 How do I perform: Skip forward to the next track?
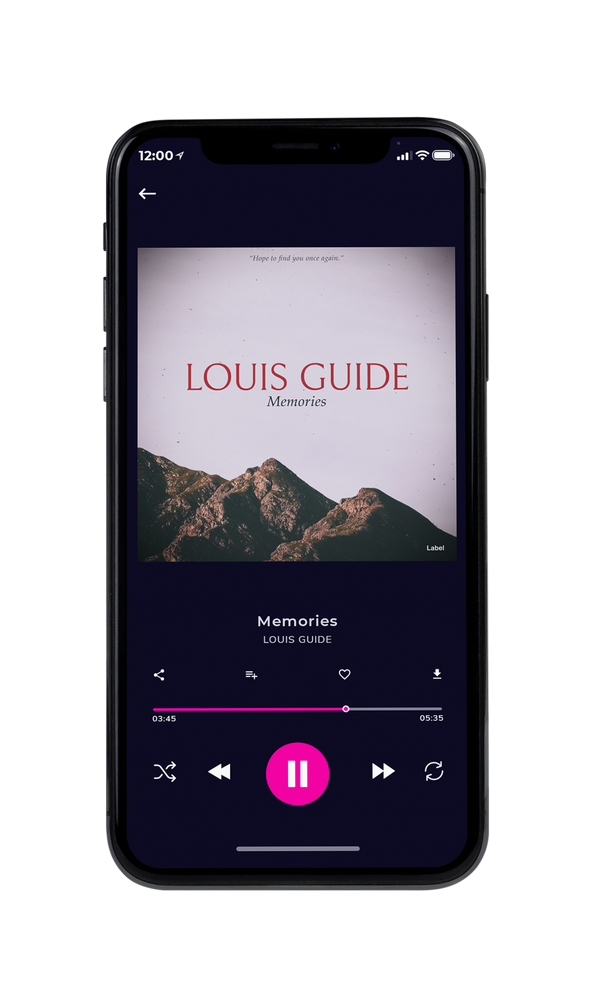coord(383,771)
